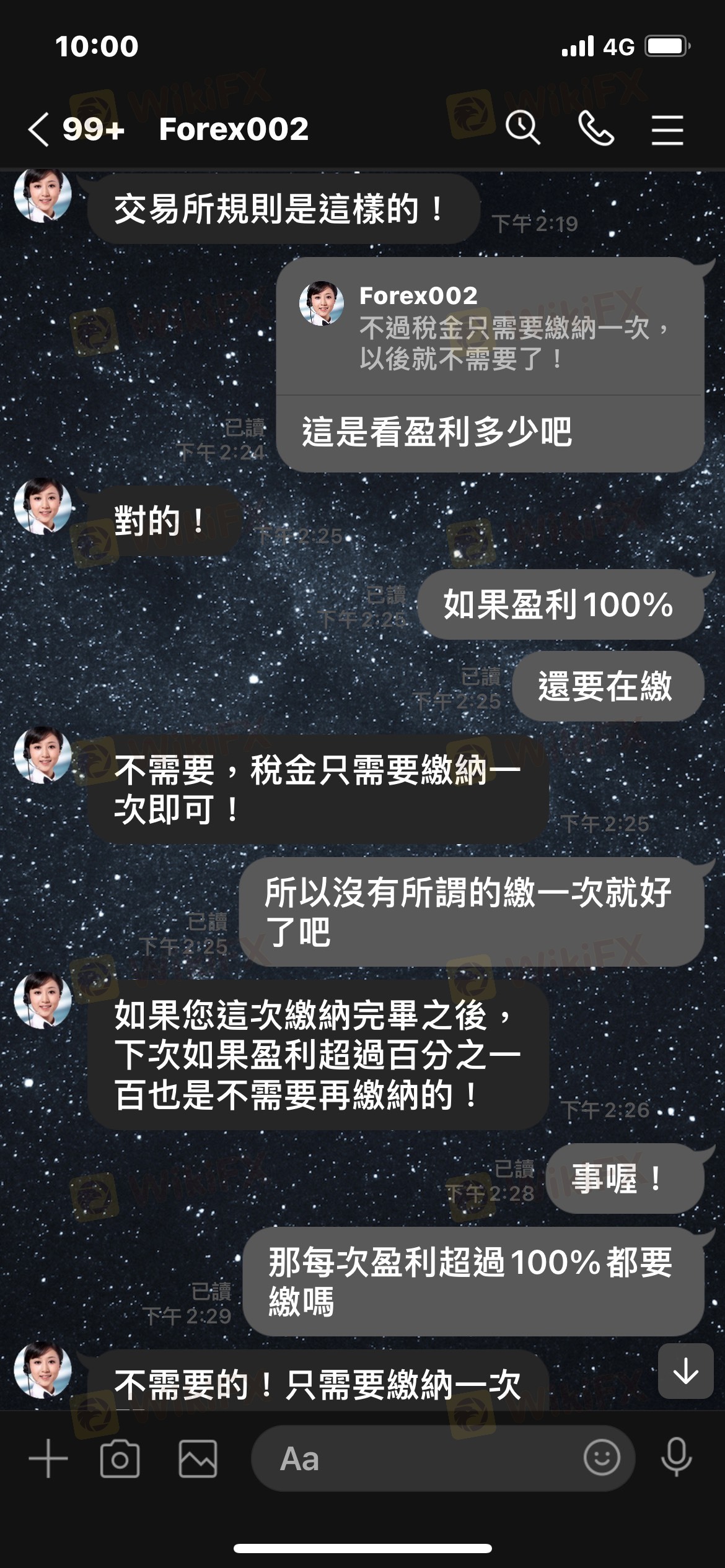The image size is (725, 1568).
Task: Search within the Forex002 conversation
Action: (522, 128)
